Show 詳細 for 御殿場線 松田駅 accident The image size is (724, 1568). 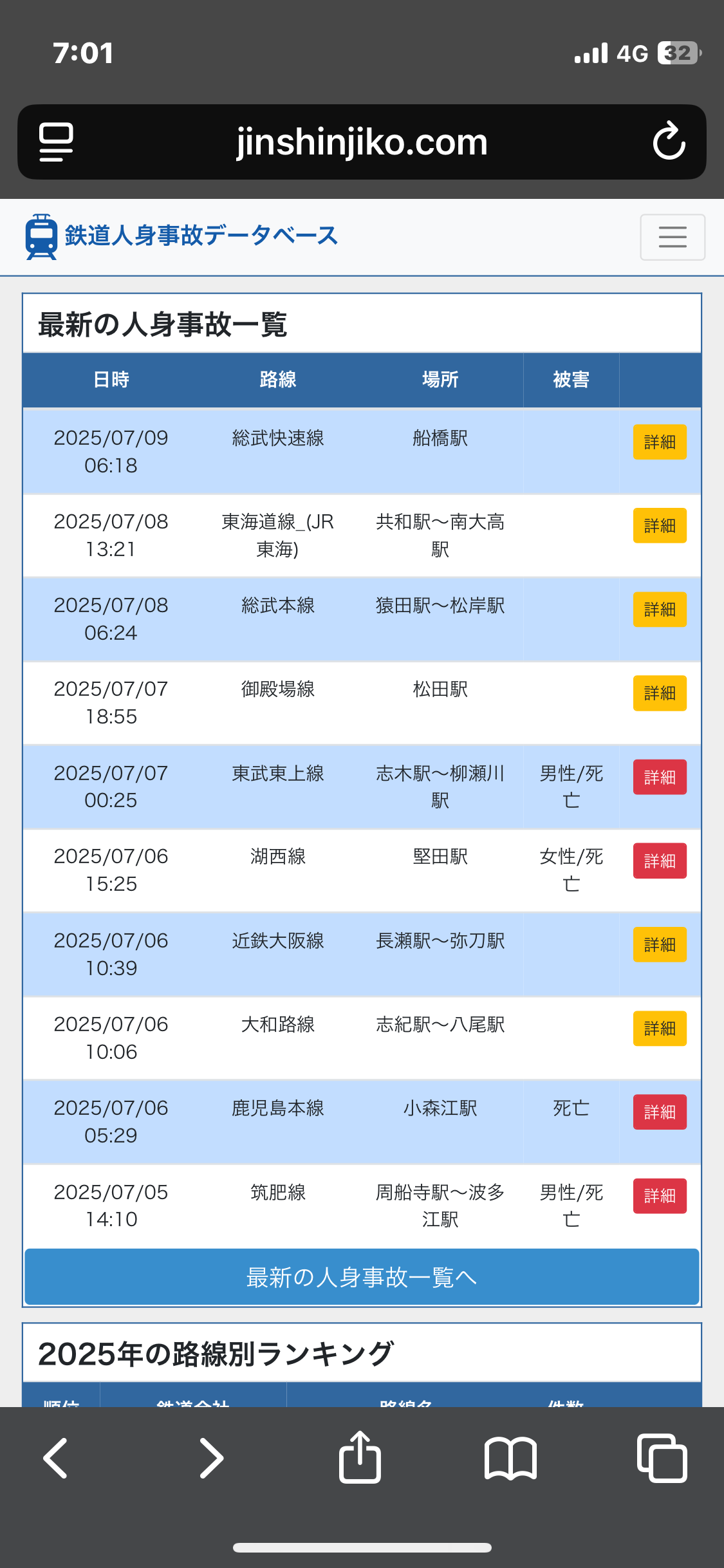pos(660,693)
